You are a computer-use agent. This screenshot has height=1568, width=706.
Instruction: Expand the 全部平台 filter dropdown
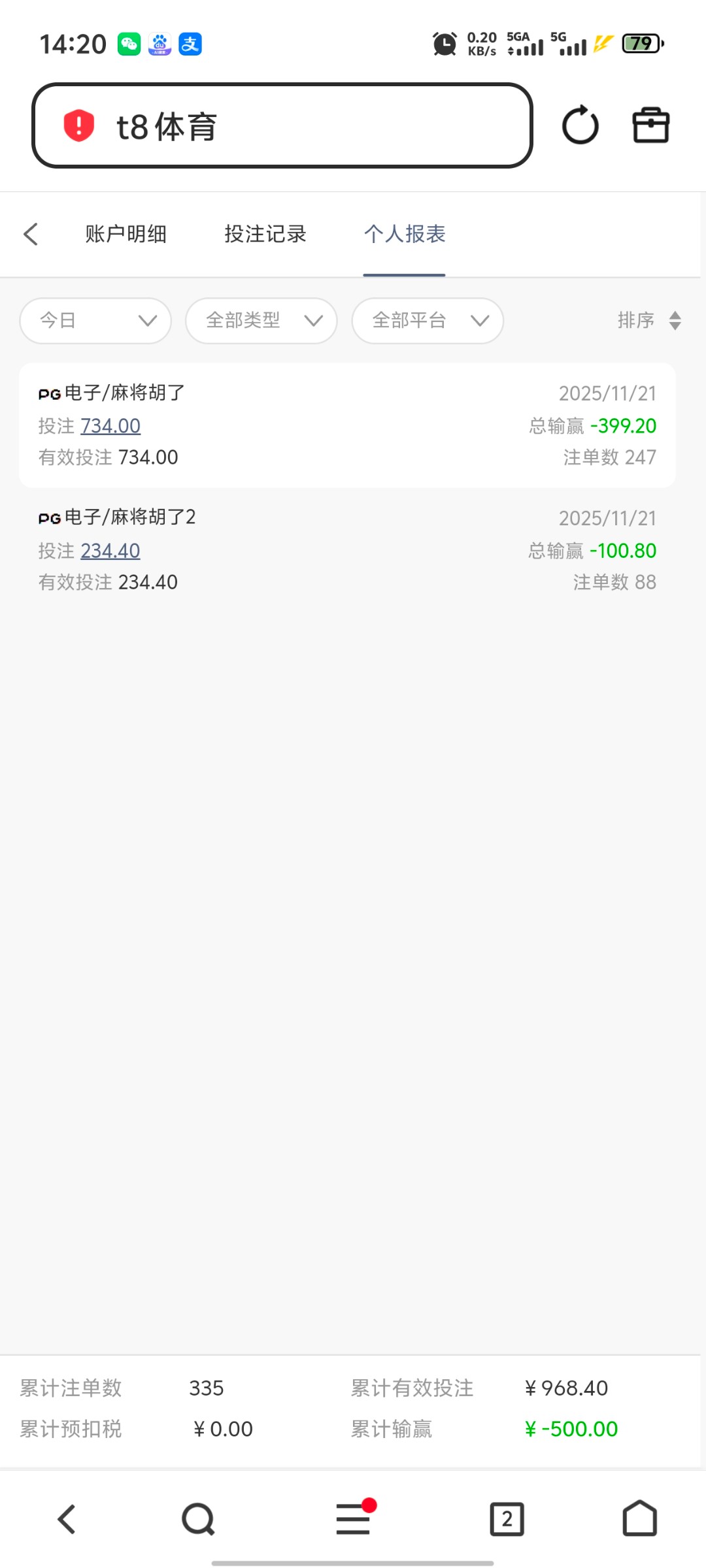point(428,320)
